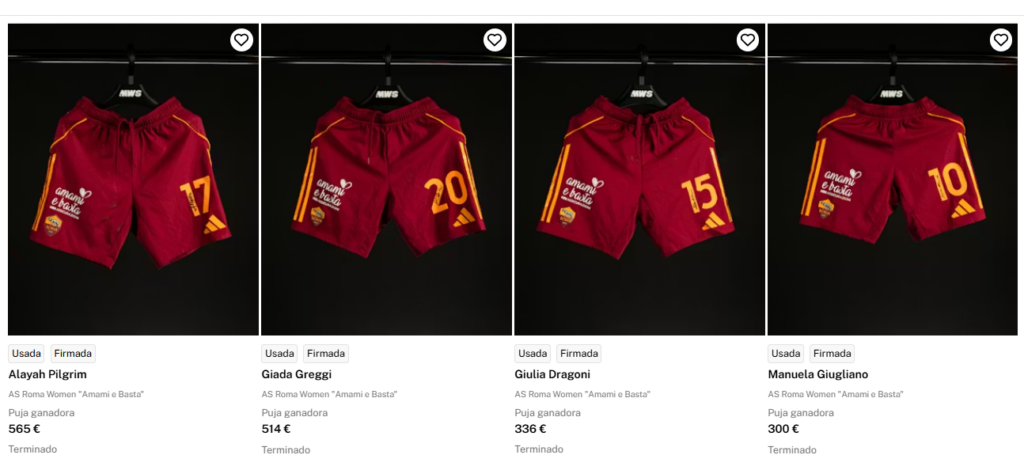Save Manuela Giugliano shorts with the heart
The width and height of the screenshot is (1024, 470).
pyautogui.click(x=1000, y=40)
